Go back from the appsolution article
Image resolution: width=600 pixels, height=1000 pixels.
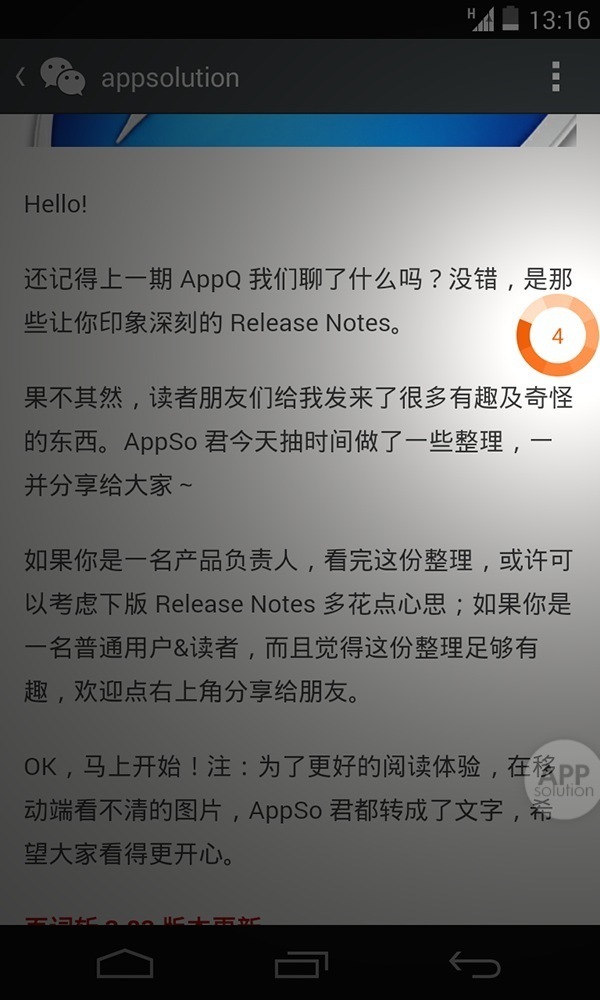pyautogui.click(x=22, y=77)
